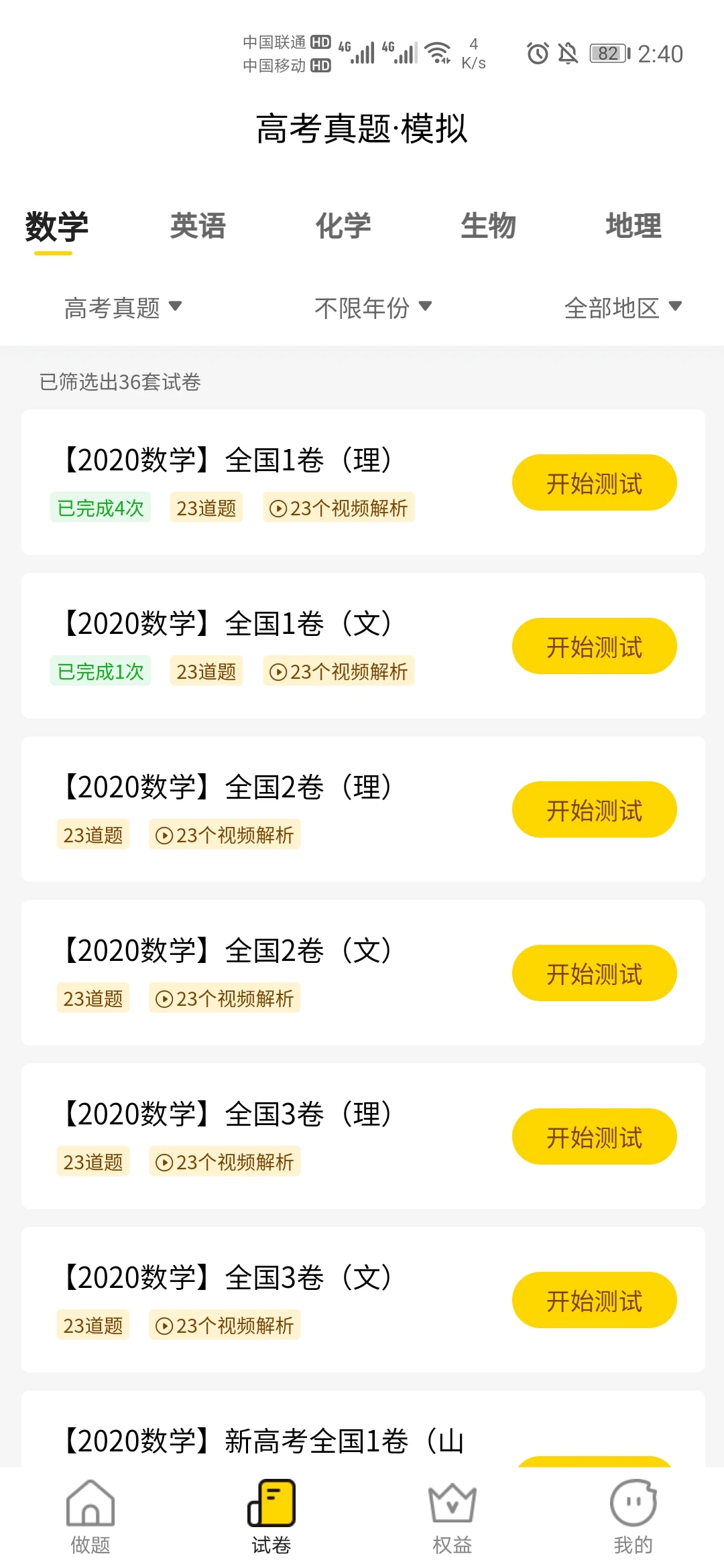The height and width of the screenshot is (1568, 724).
Task: Click the play icon beside 全国2卷（理）视频解析
Action: pos(164,834)
